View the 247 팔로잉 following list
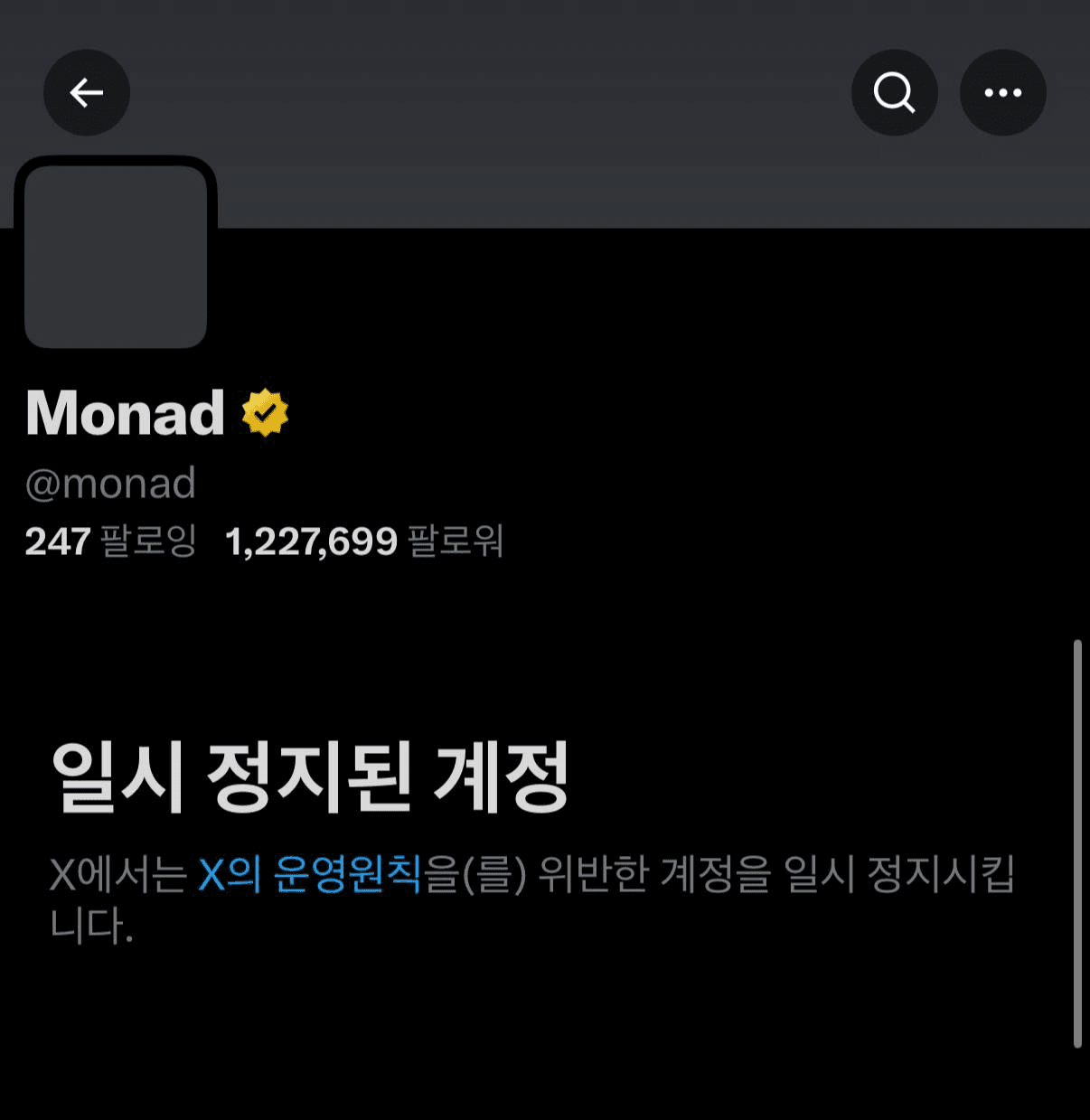1090x1120 pixels. point(110,541)
